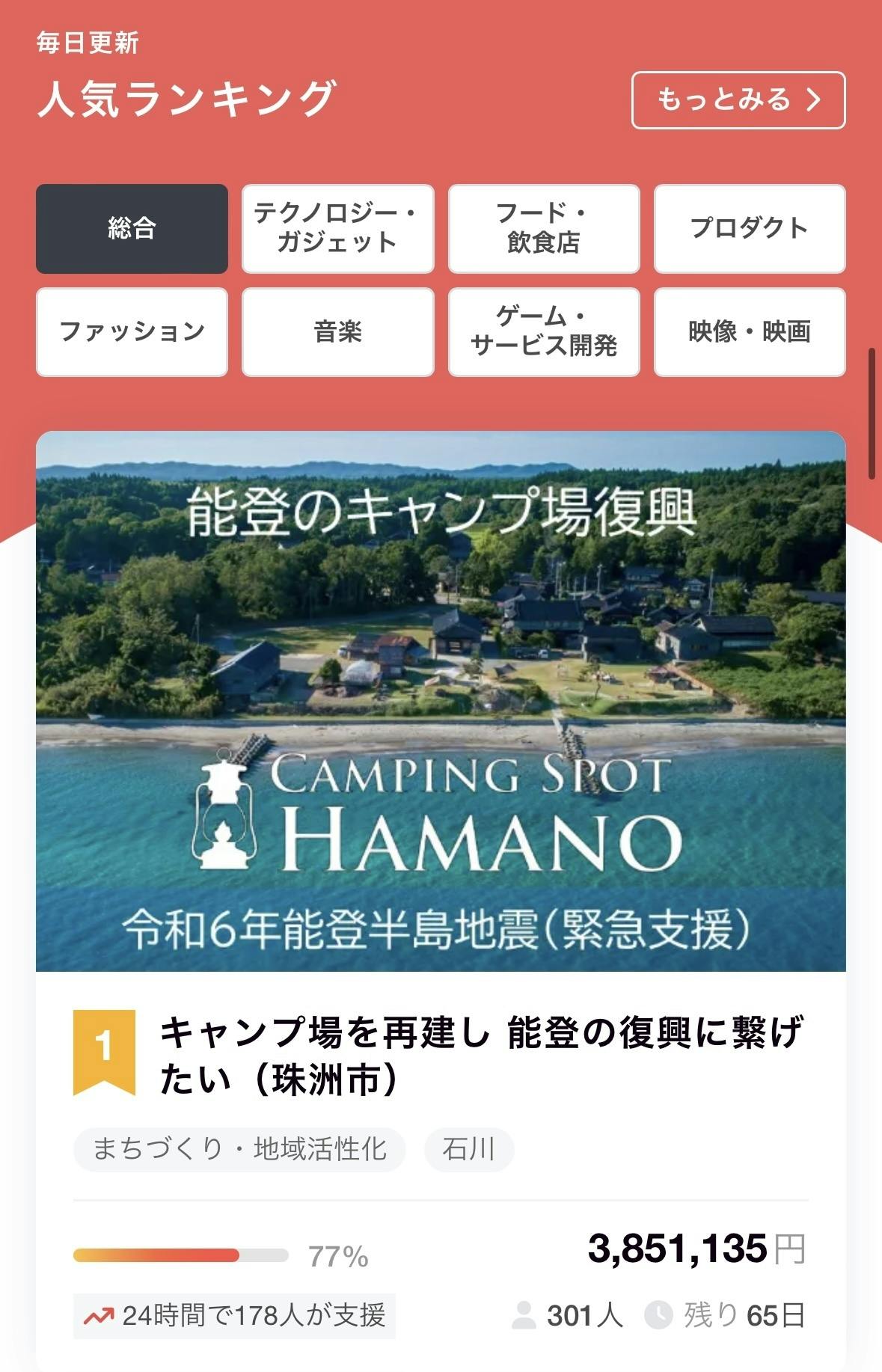Choose the 音楽 category
The height and width of the screenshot is (1372, 882).
tap(337, 331)
